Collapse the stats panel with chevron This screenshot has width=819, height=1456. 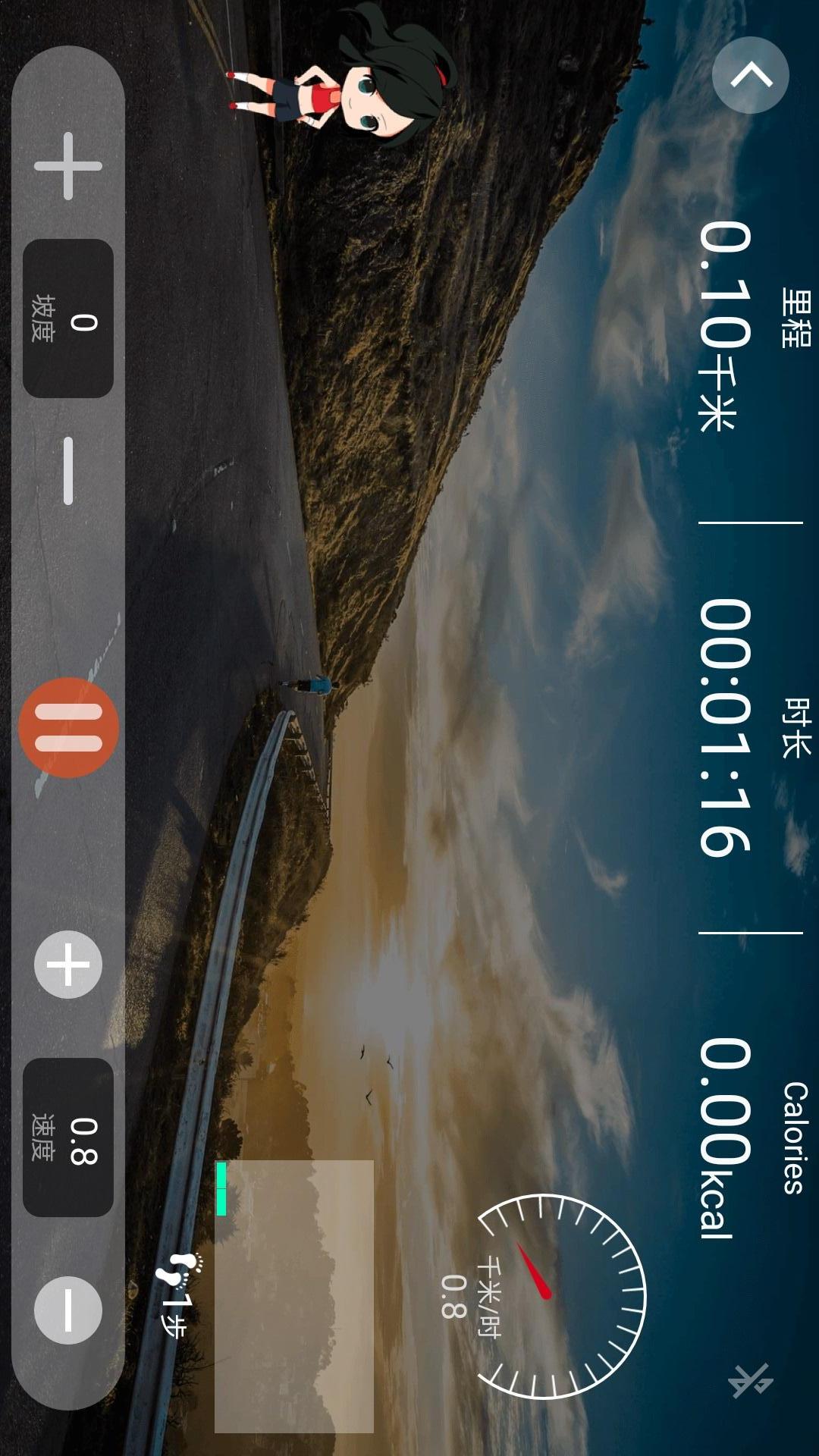[x=751, y=75]
